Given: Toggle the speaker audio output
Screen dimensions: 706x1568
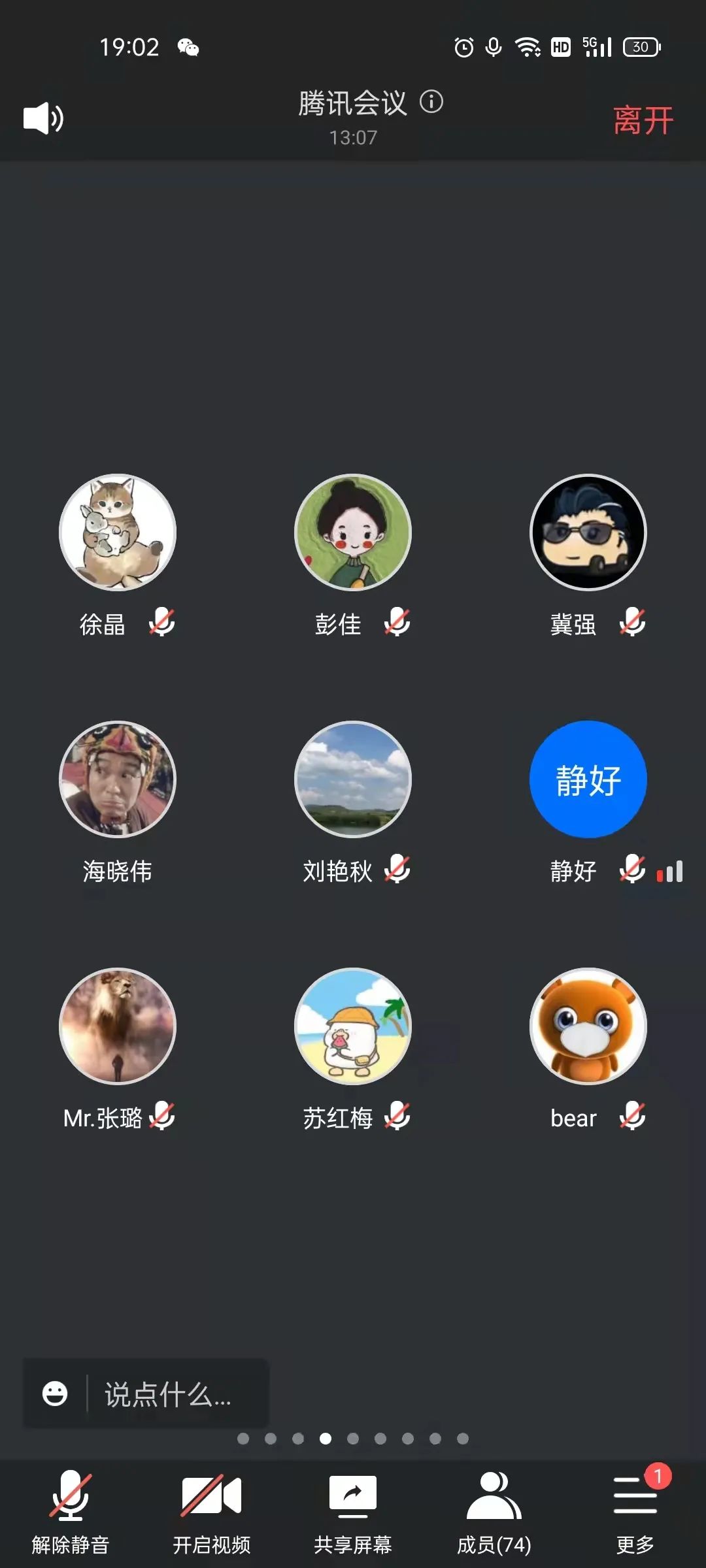Looking at the screenshot, I should pos(43,118).
